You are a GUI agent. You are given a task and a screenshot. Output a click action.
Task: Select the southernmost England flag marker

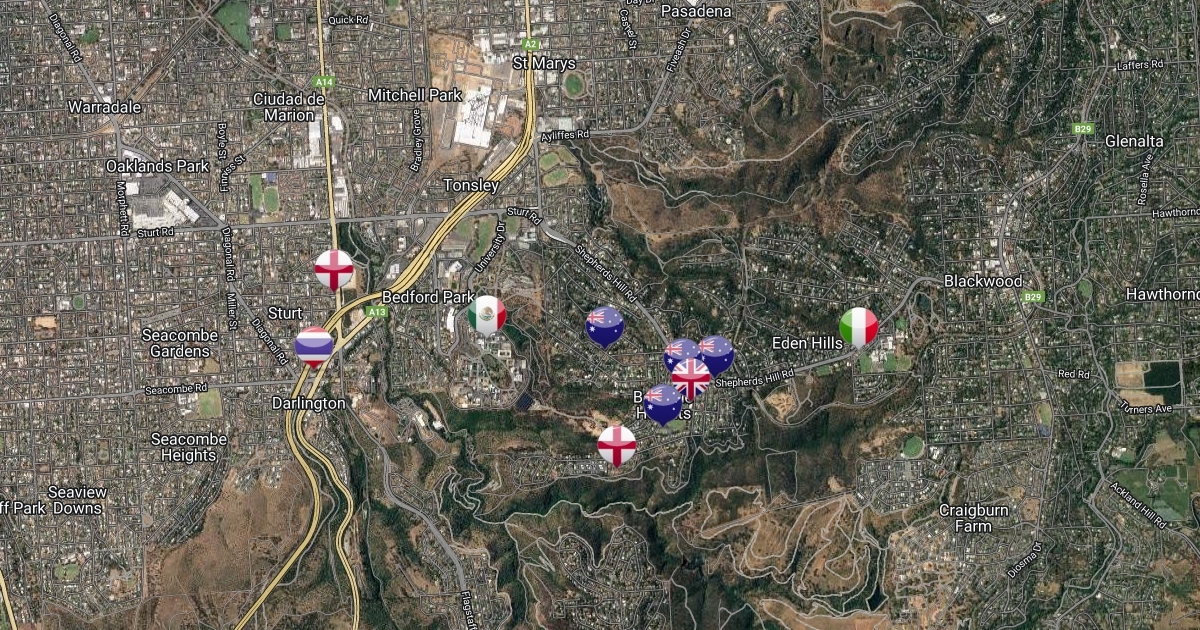[617, 445]
